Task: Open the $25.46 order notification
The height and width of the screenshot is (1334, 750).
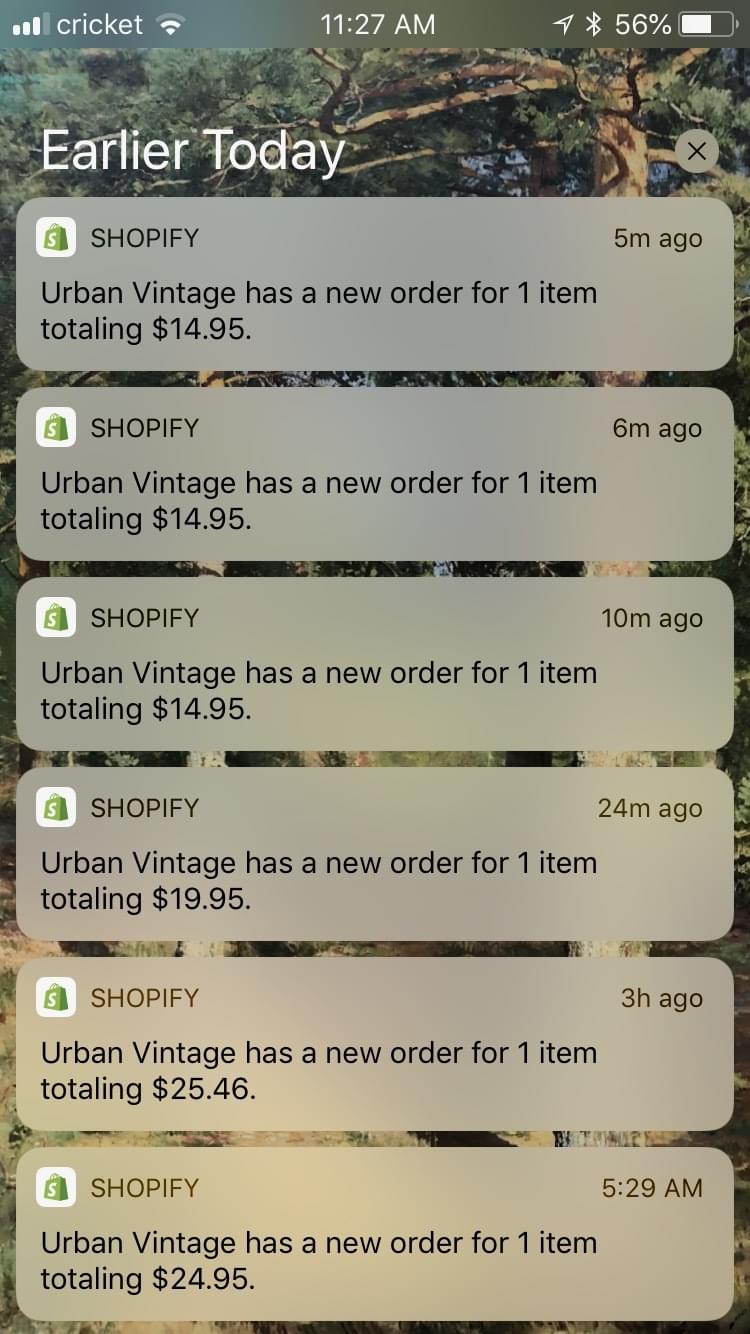Action: pos(375,1044)
